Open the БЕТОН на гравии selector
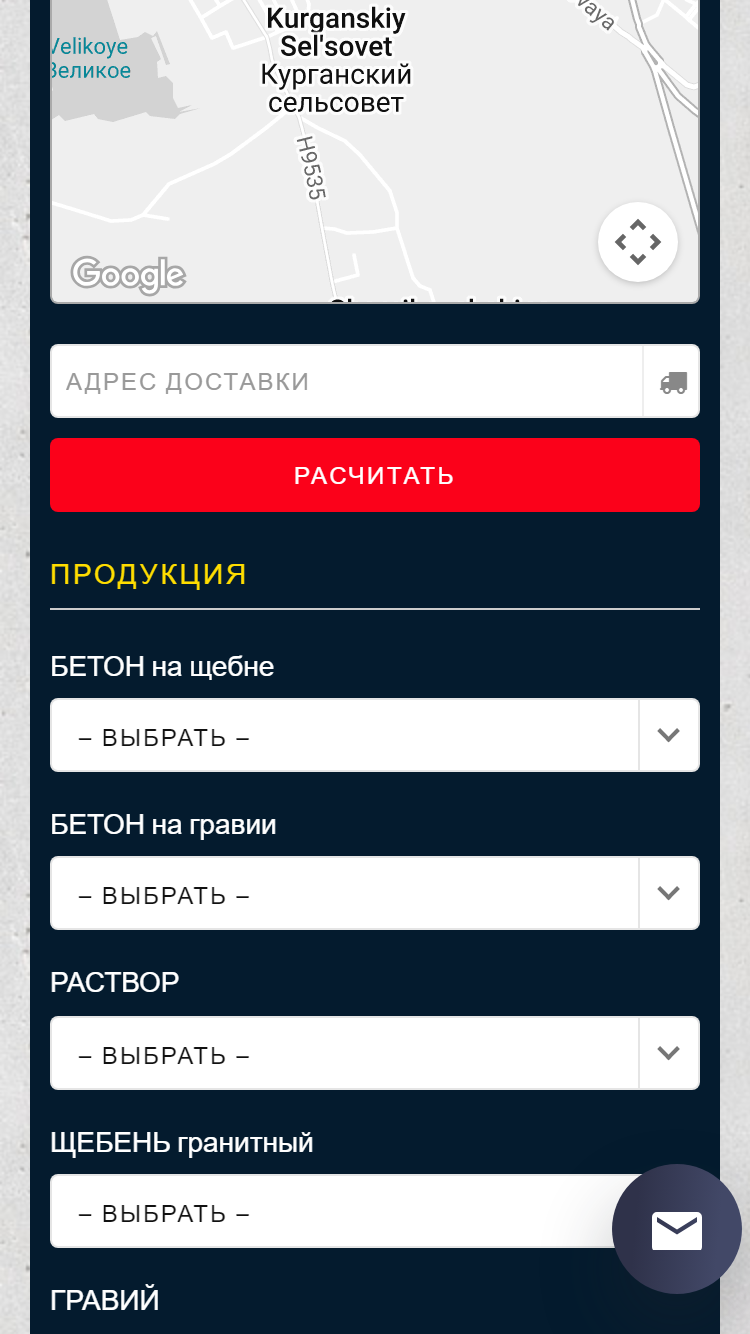The height and width of the screenshot is (1334, 750). pyautogui.click(x=375, y=893)
